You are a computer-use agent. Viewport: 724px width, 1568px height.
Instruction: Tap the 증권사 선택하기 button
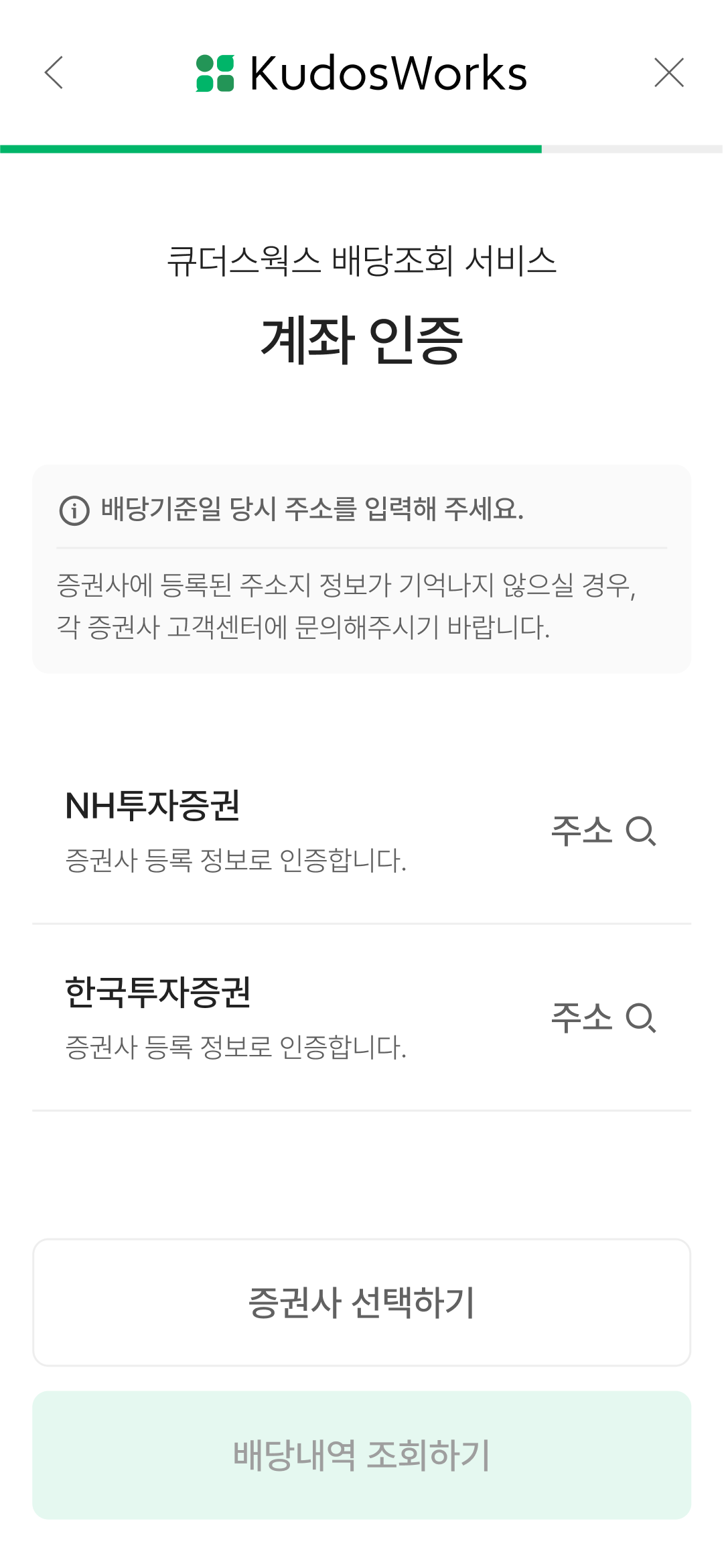[362, 1302]
